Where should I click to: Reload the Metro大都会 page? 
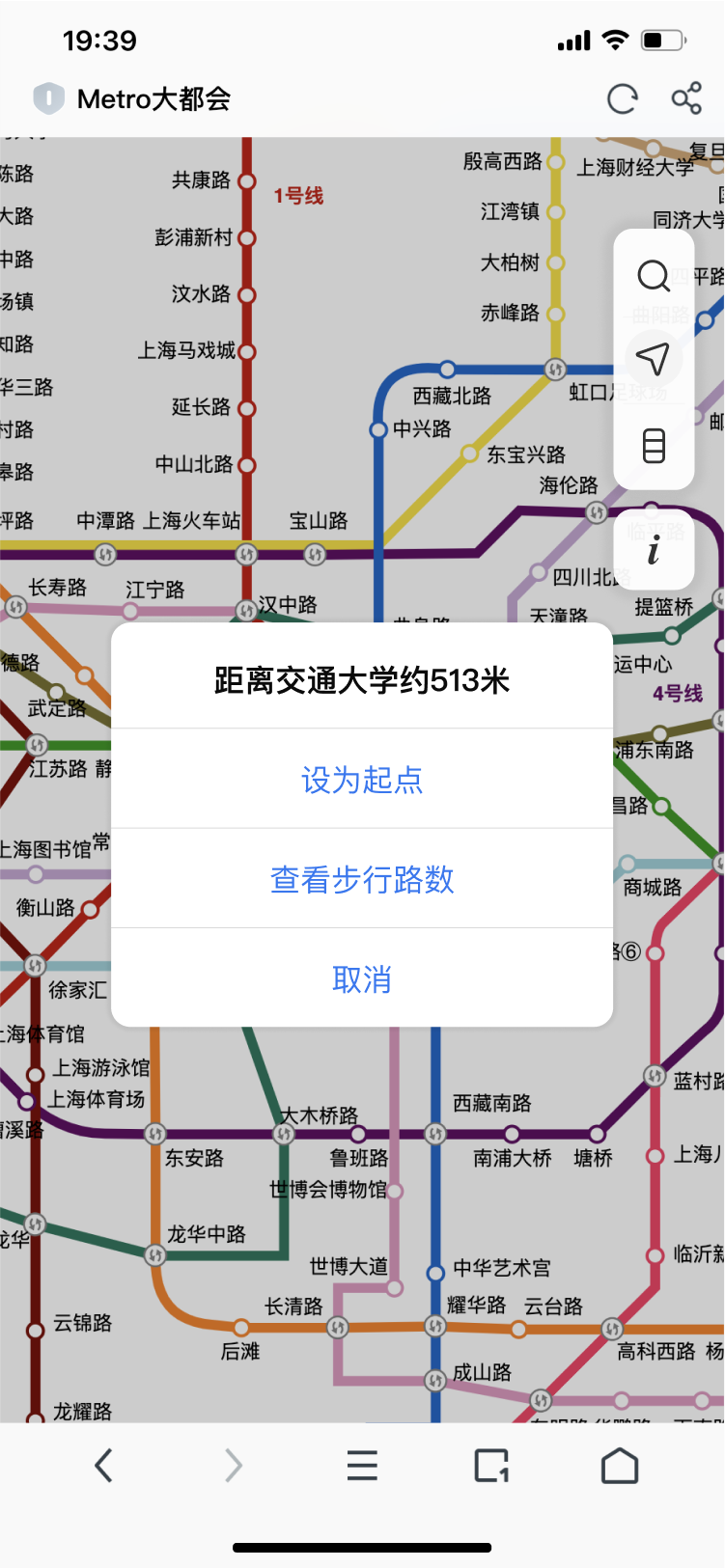click(x=623, y=98)
